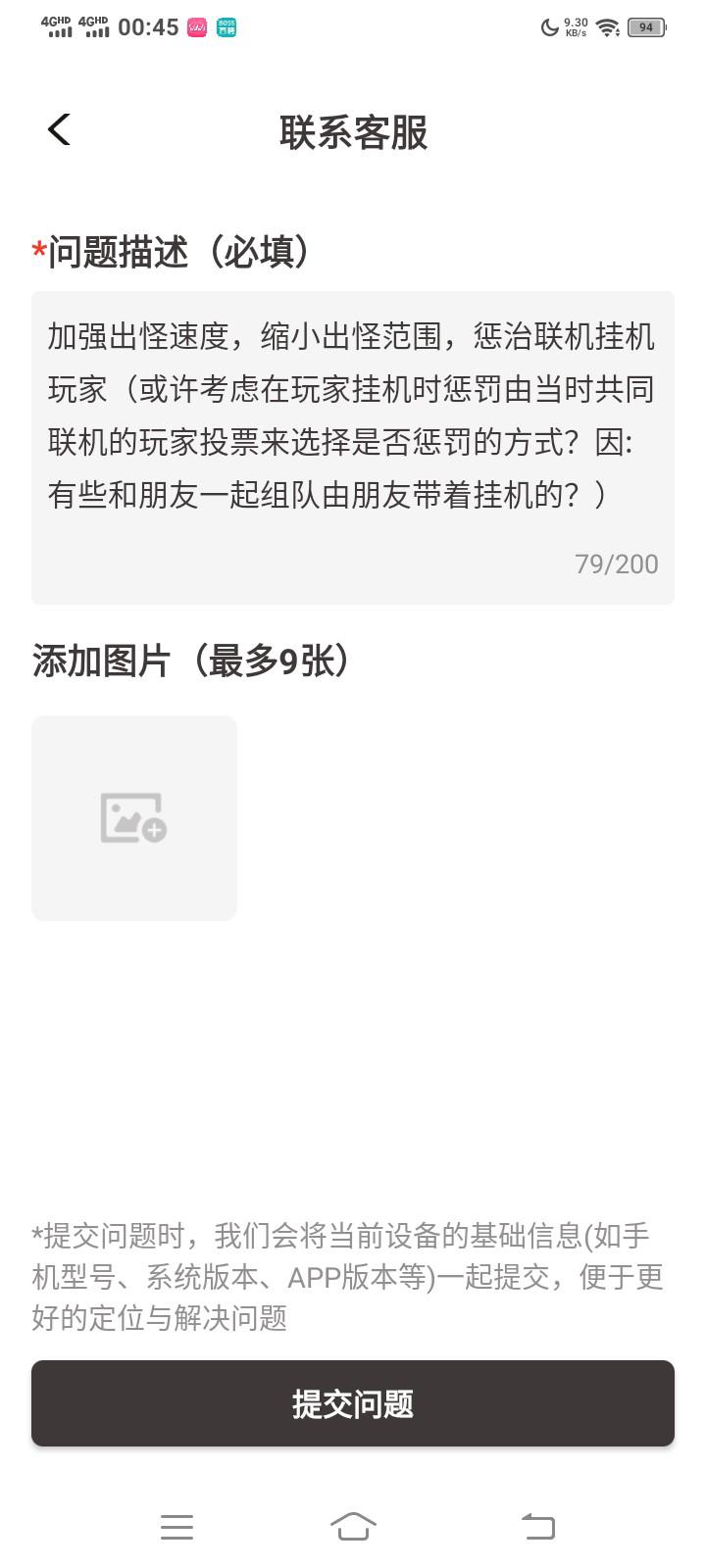Go back from the 联系客服 page
The width and height of the screenshot is (706, 1568).
59,129
